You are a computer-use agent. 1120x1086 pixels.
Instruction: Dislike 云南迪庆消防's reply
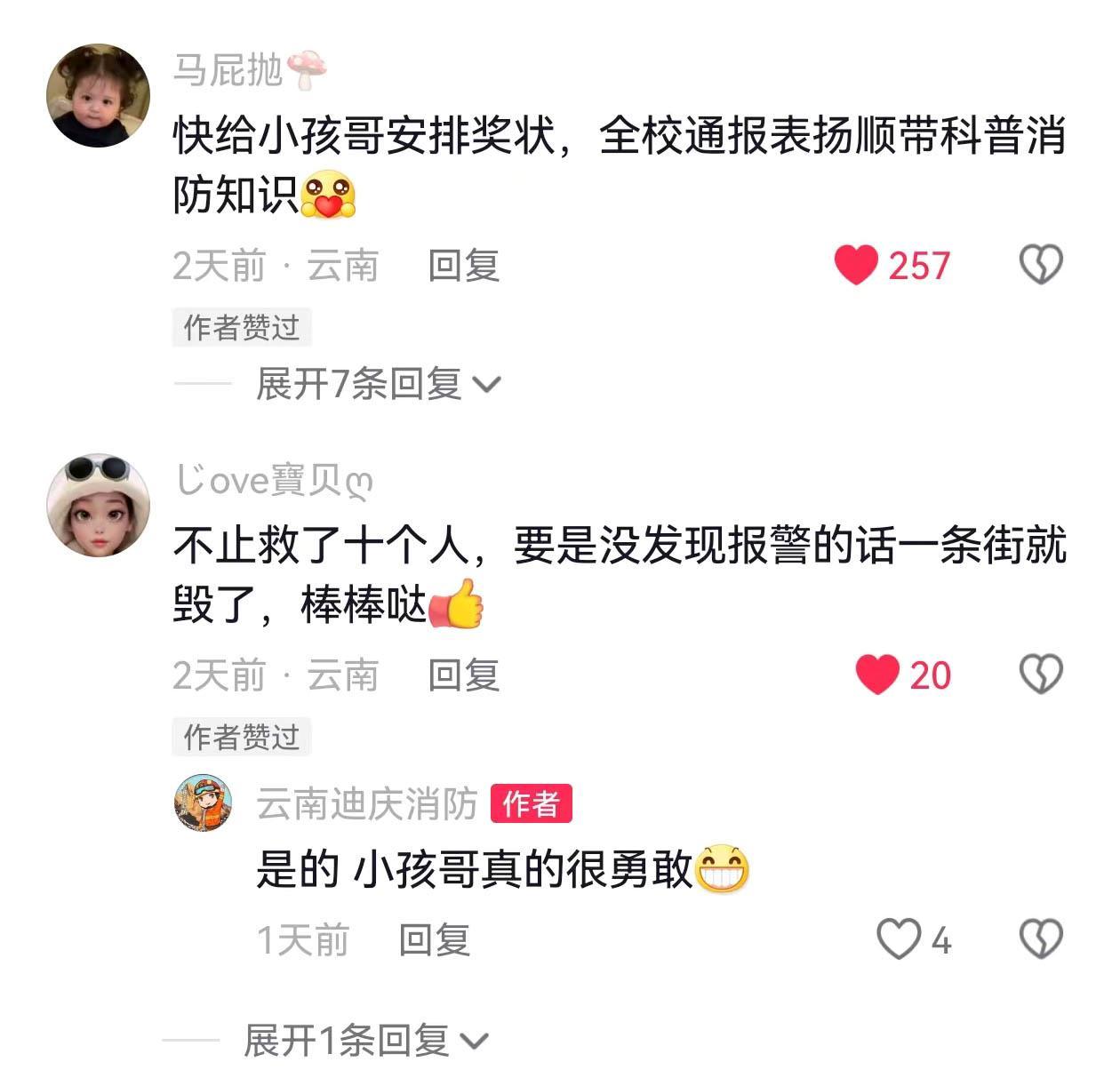[x=1041, y=939]
